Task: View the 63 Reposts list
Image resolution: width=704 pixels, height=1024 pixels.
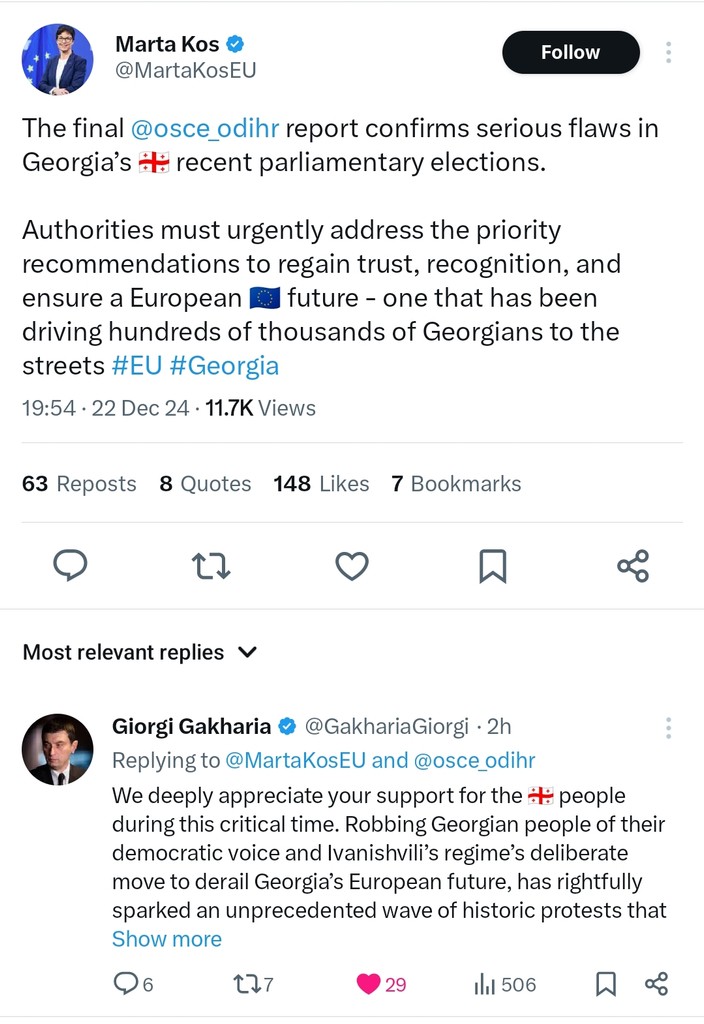Action: tap(79, 484)
